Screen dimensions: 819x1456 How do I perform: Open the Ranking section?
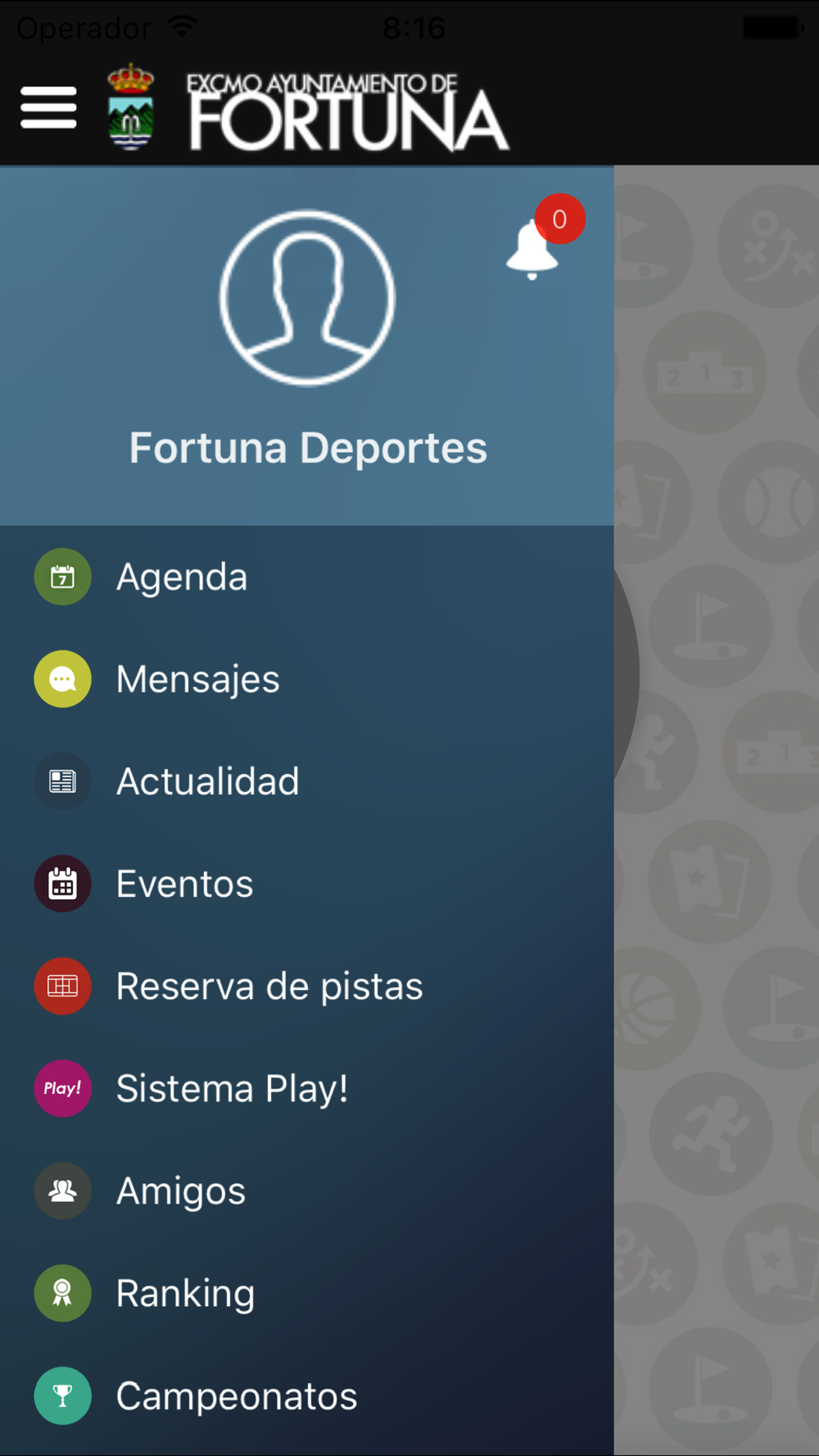(185, 1294)
